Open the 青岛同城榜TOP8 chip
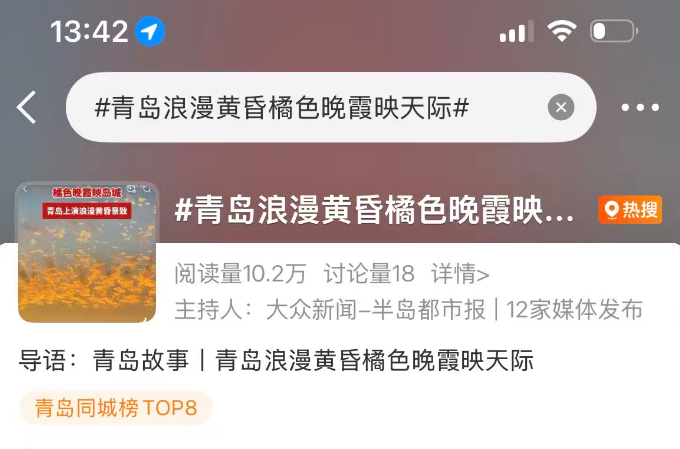The width and height of the screenshot is (680, 449). pos(116,408)
